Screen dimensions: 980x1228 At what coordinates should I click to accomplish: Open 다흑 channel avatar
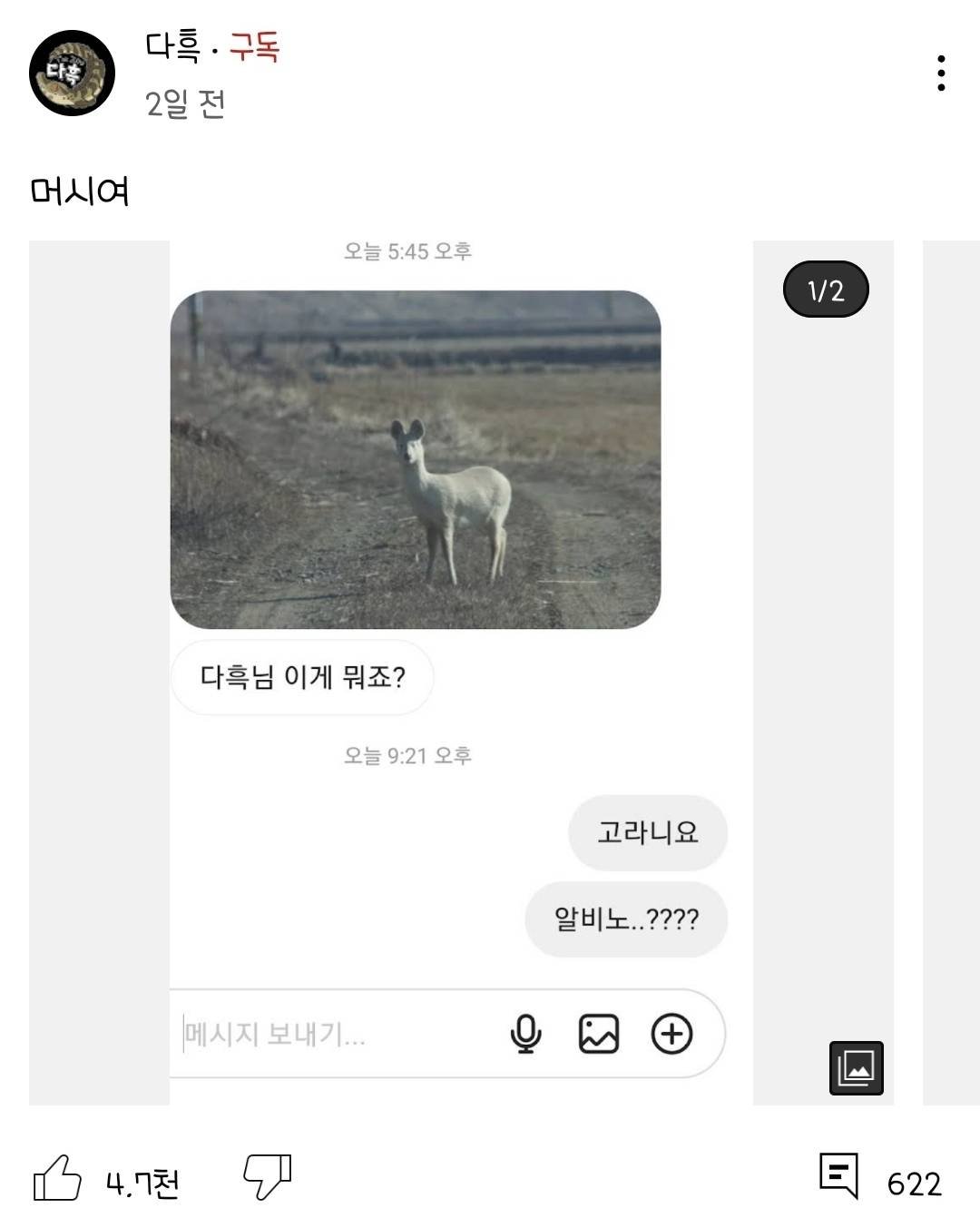coord(72,73)
